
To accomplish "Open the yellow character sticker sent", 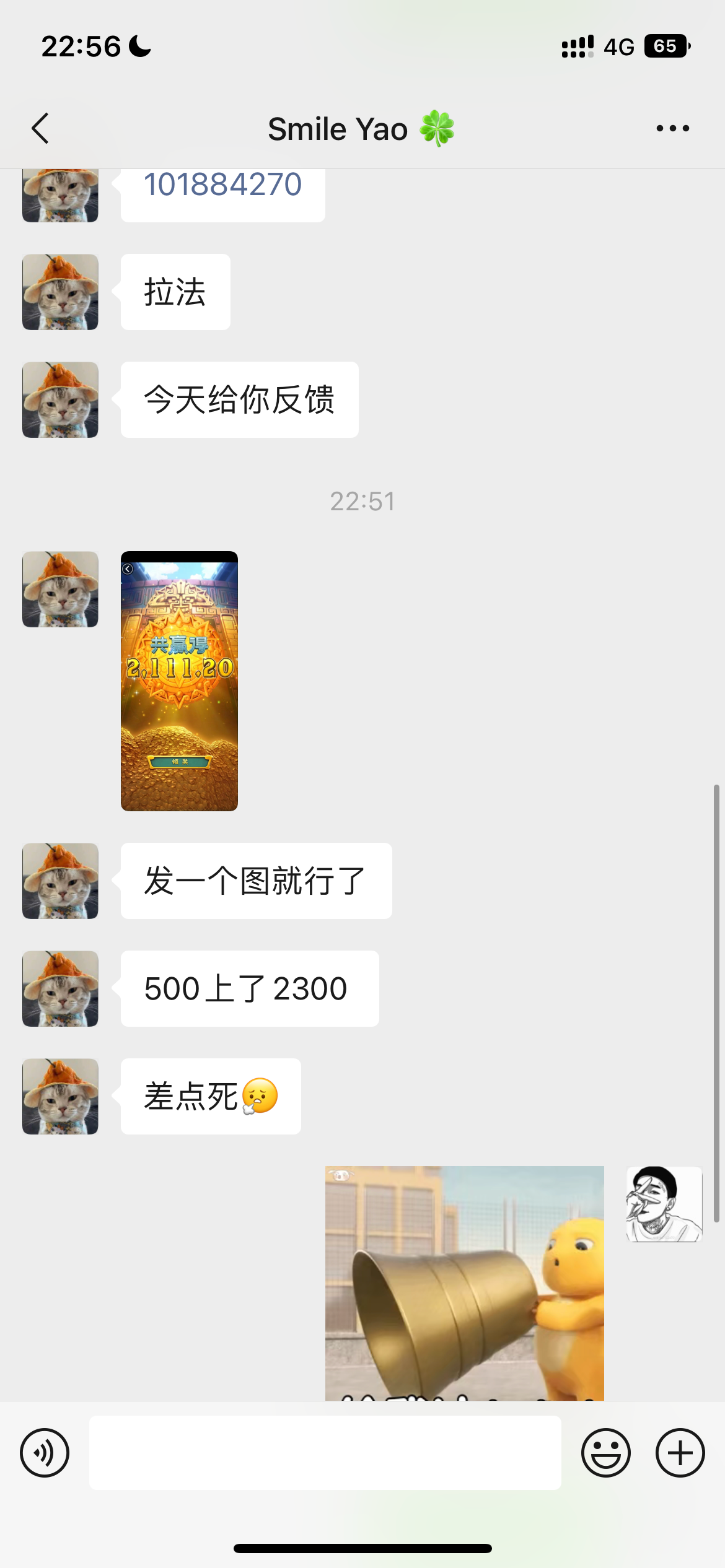I will [x=464, y=1282].
